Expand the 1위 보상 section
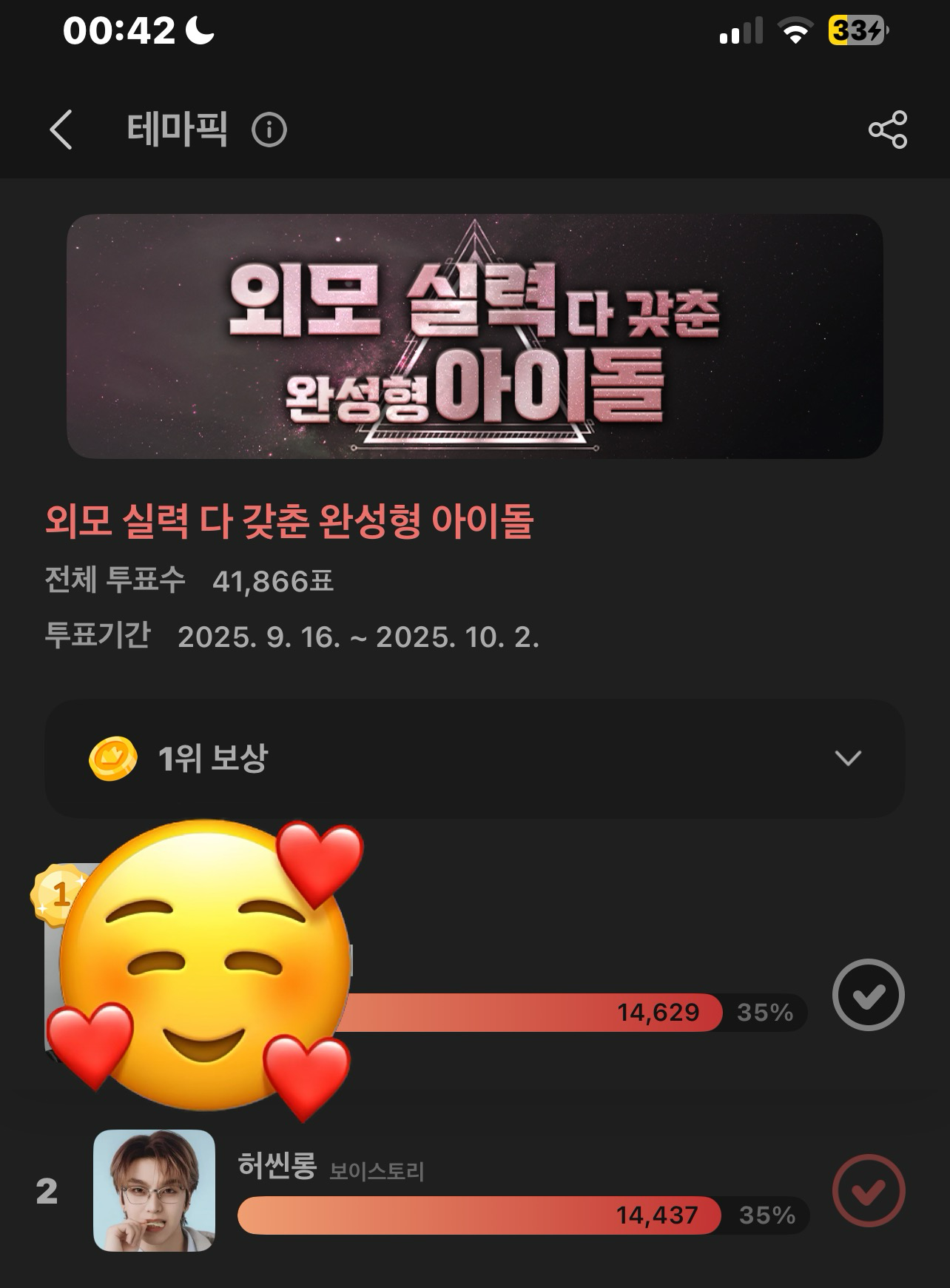Screen dimensions: 950x1288 pos(847,758)
